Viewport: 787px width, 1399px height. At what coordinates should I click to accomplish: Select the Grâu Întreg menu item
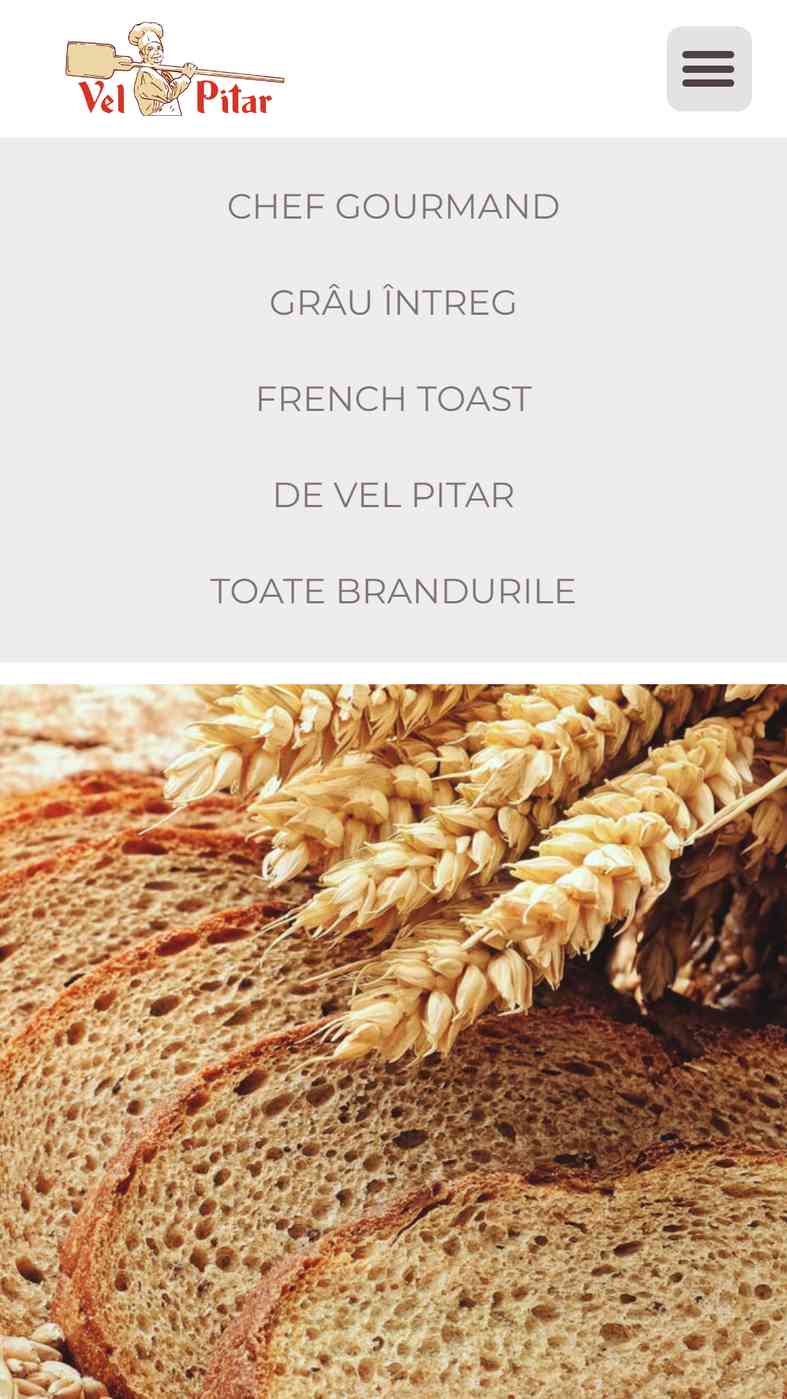coord(393,302)
